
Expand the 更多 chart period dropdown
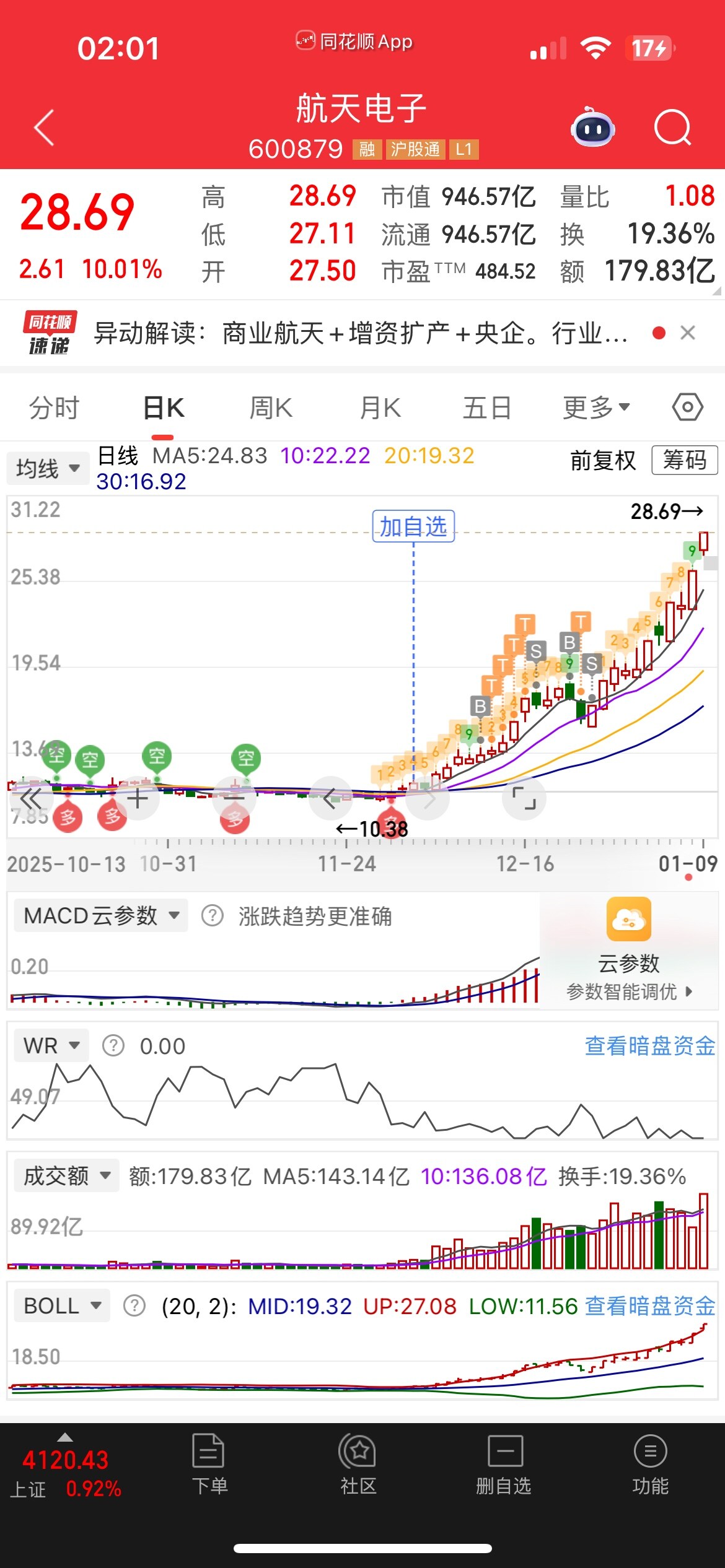click(x=595, y=408)
